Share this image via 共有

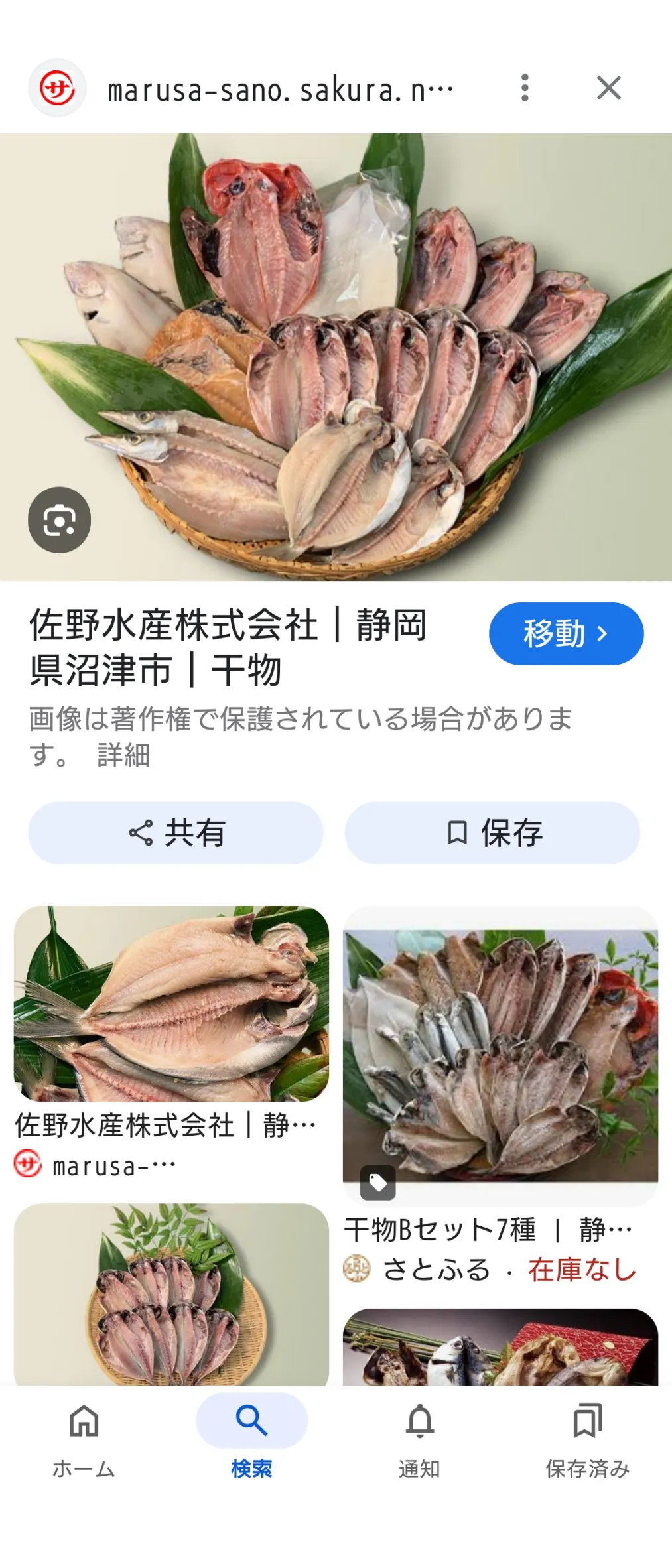tap(176, 832)
